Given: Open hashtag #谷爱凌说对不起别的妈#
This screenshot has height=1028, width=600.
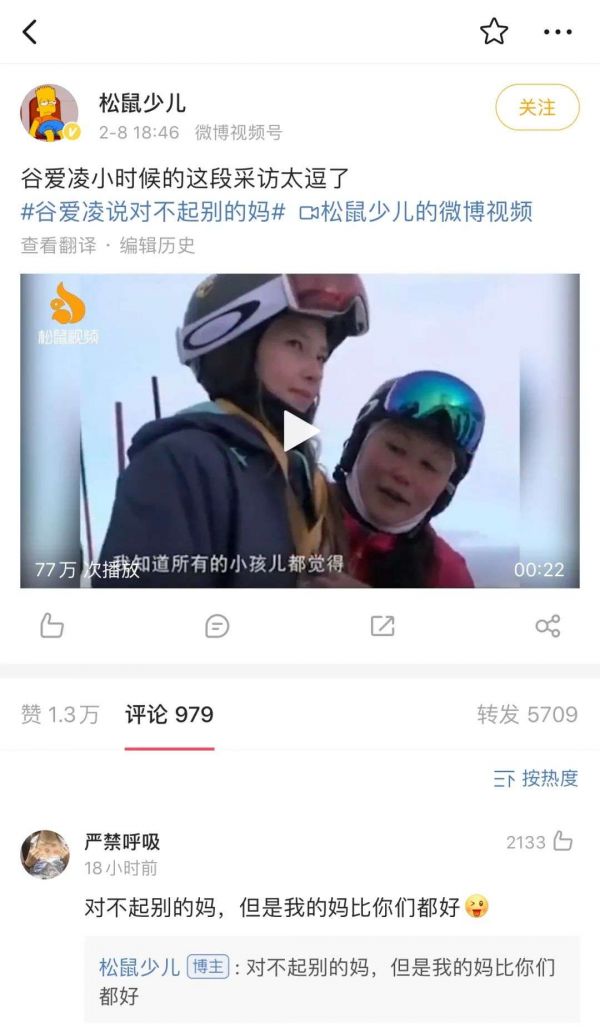Looking at the screenshot, I should point(154,211).
